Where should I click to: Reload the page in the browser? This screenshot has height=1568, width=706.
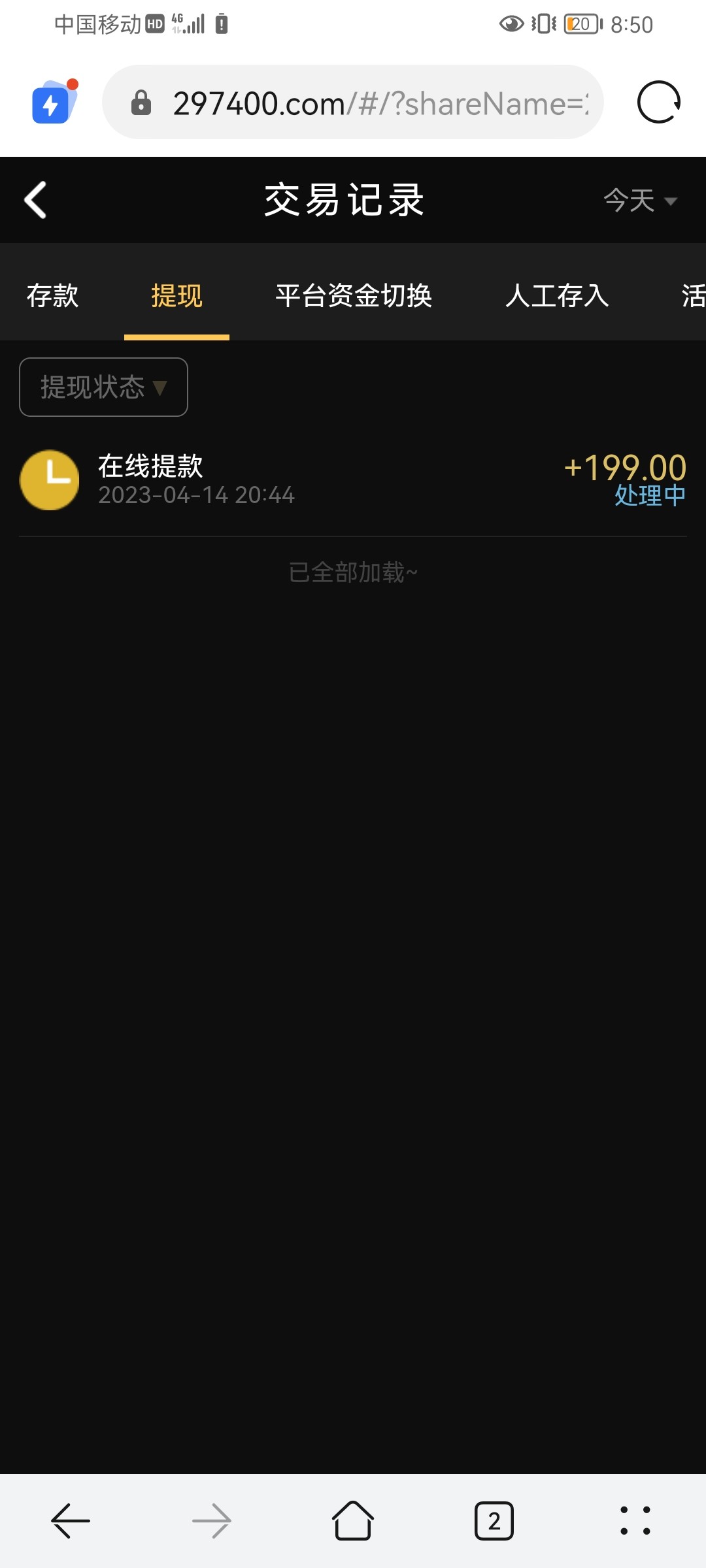tap(658, 103)
